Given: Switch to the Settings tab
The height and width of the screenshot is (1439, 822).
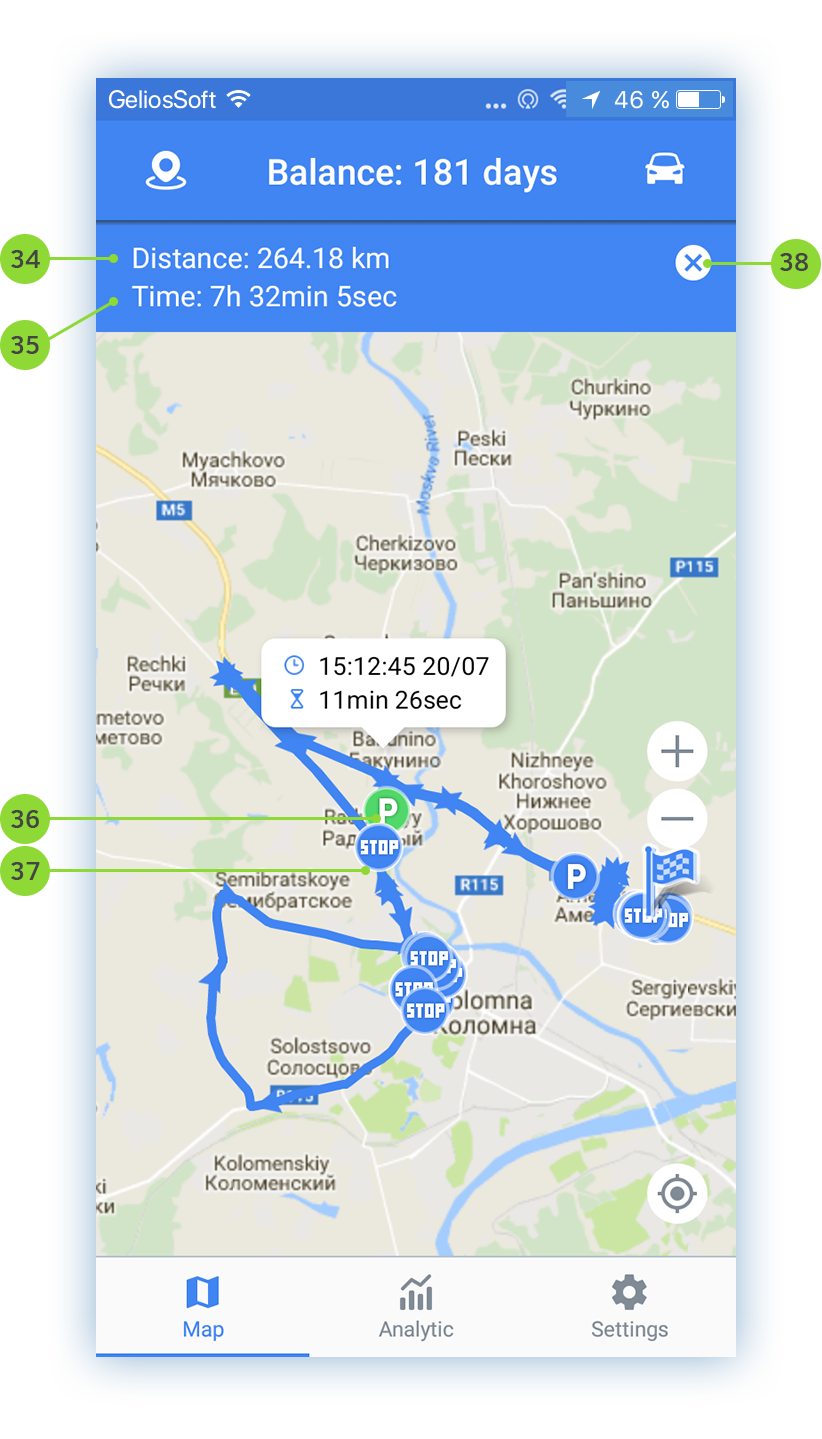Looking at the screenshot, I should pos(629,1306).
